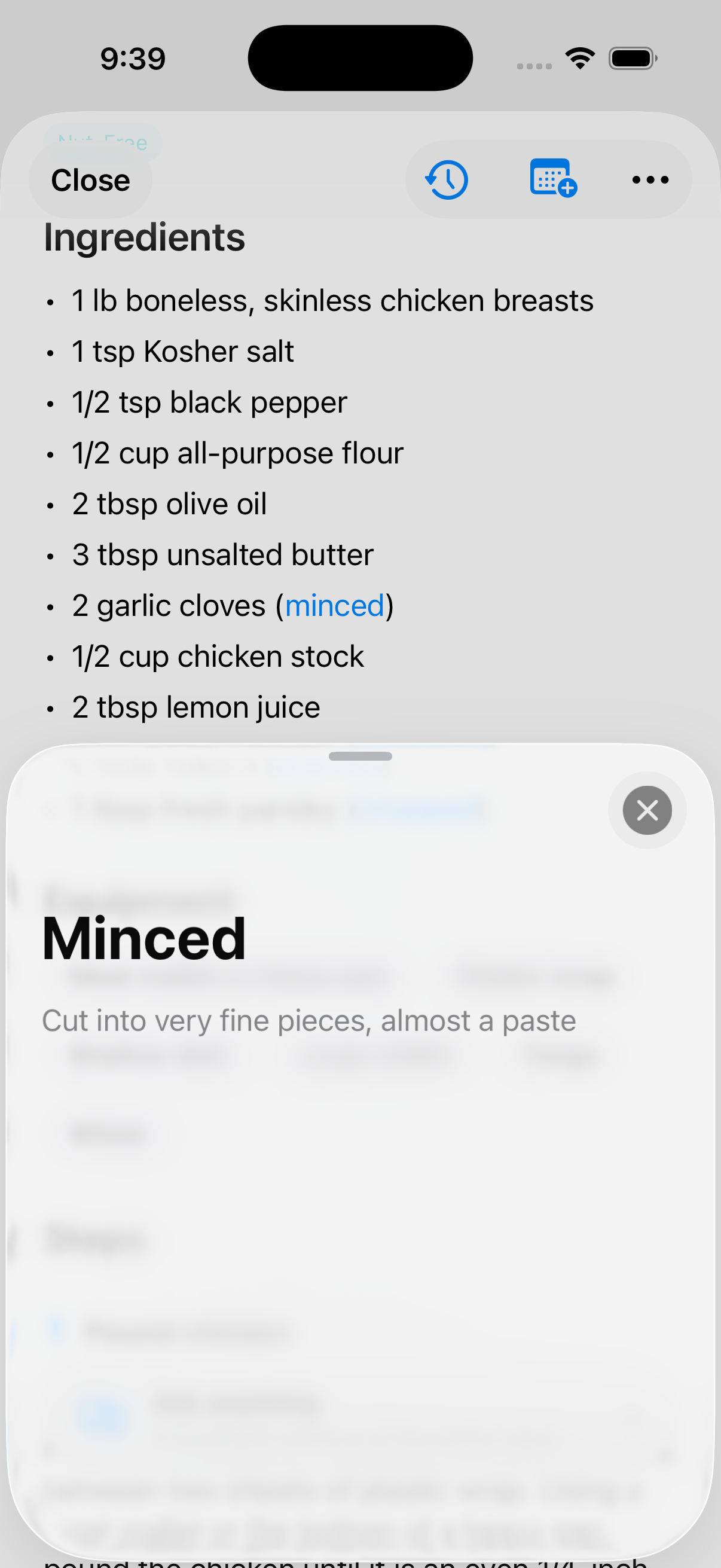Select the all-purpose flour ingredient
721x1568 pixels.
pos(236,453)
